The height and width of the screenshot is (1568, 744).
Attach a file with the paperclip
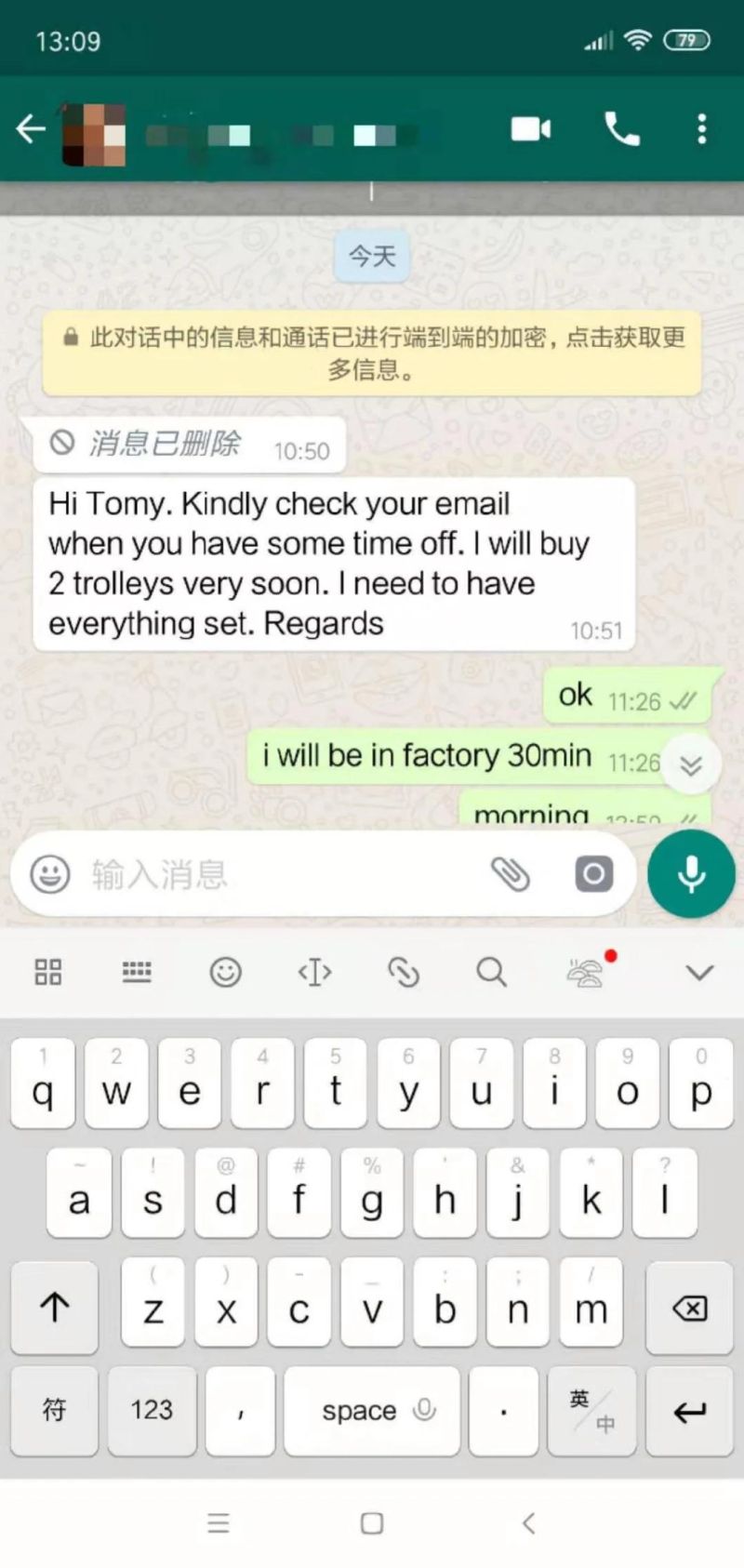pyautogui.click(x=511, y=874)
